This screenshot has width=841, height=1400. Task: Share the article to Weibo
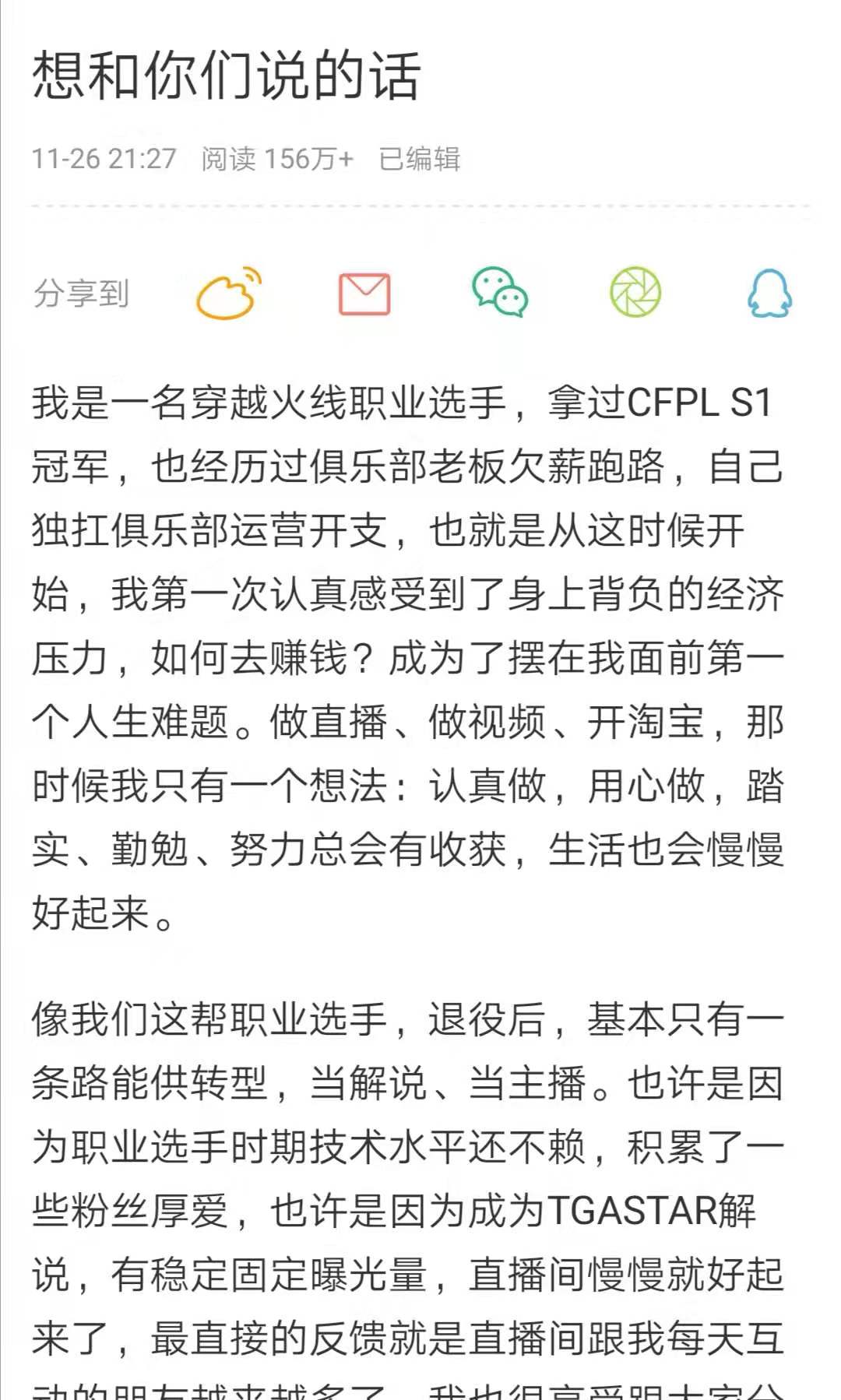[x=228, y=294]
